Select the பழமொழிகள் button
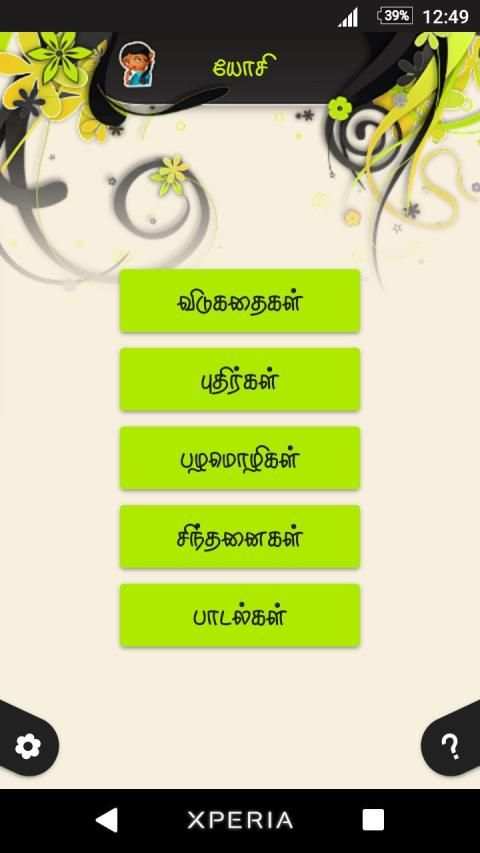 pyautogui.click(x=239, y=458)
